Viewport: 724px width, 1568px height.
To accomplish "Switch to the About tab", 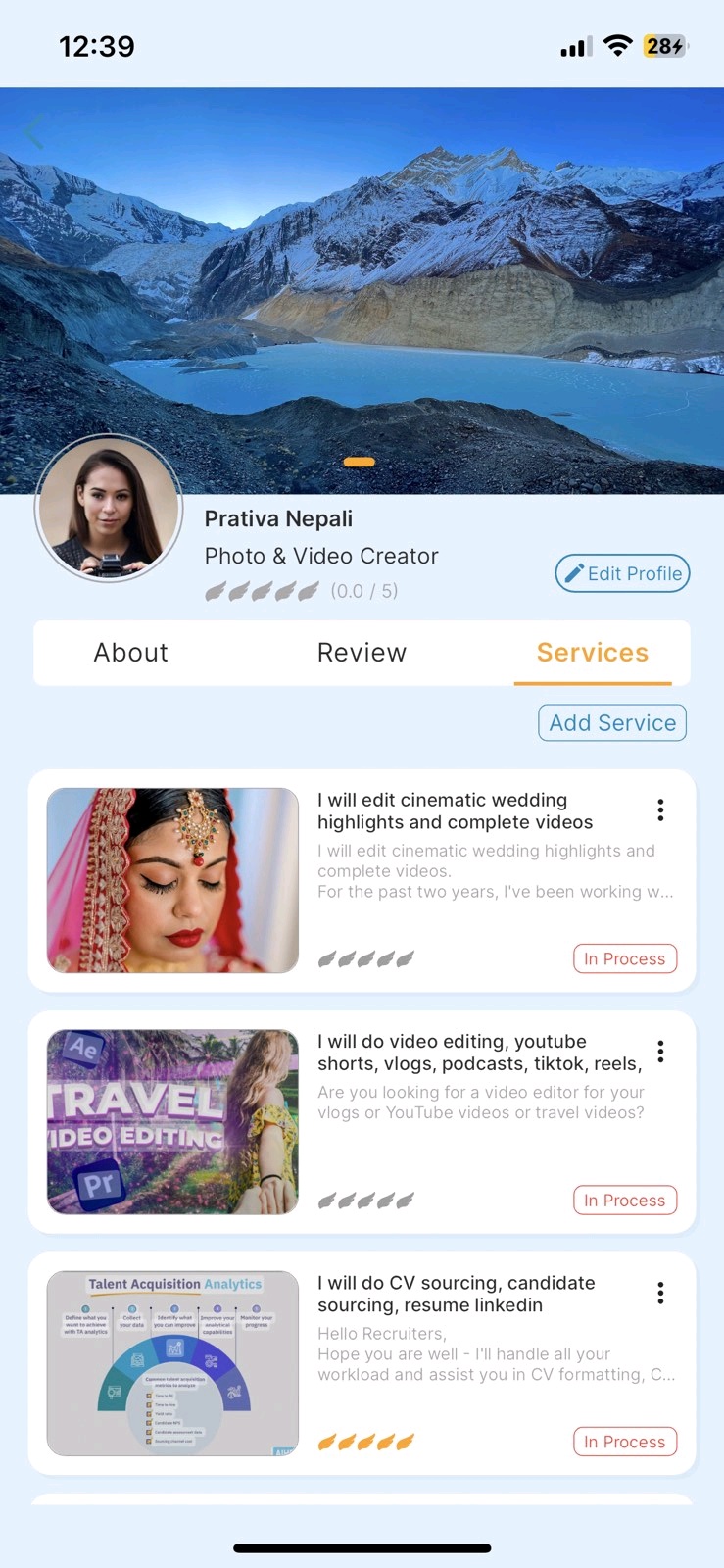I will [x=130, y=653].
